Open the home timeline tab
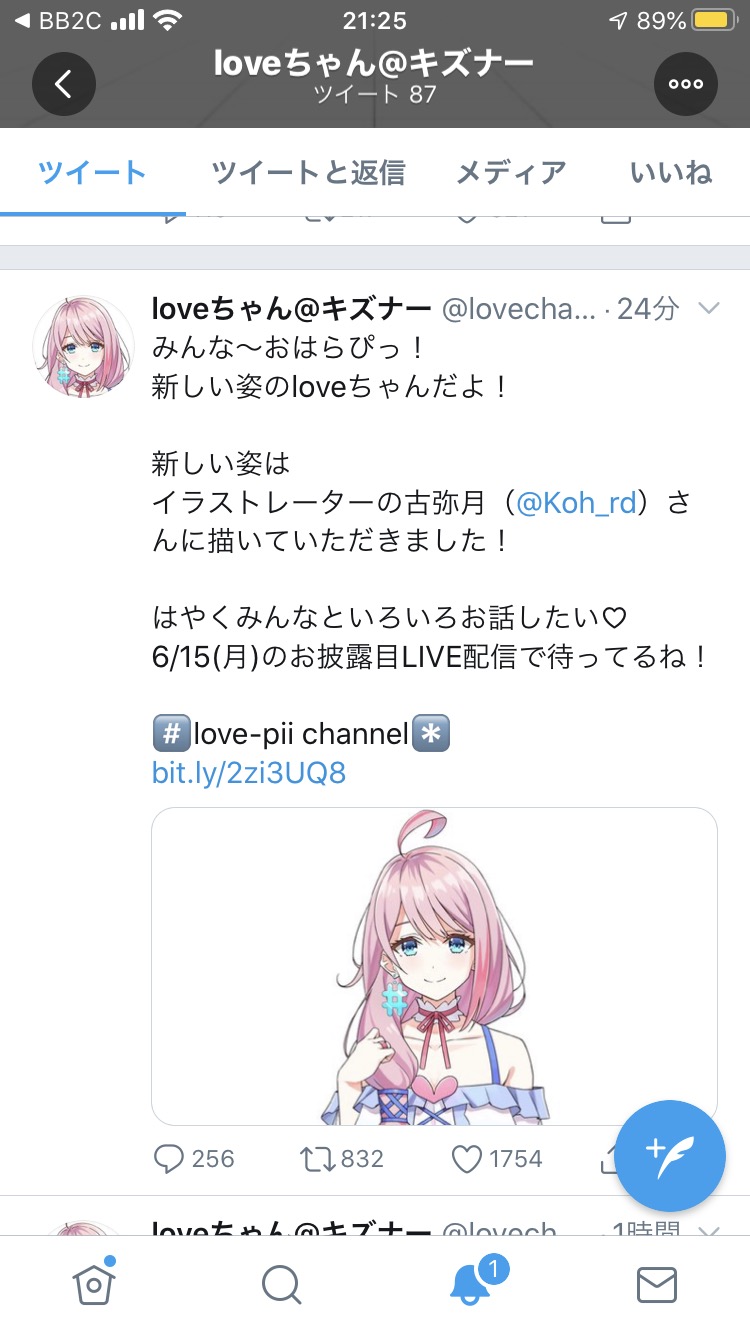 coord(92,1283)
